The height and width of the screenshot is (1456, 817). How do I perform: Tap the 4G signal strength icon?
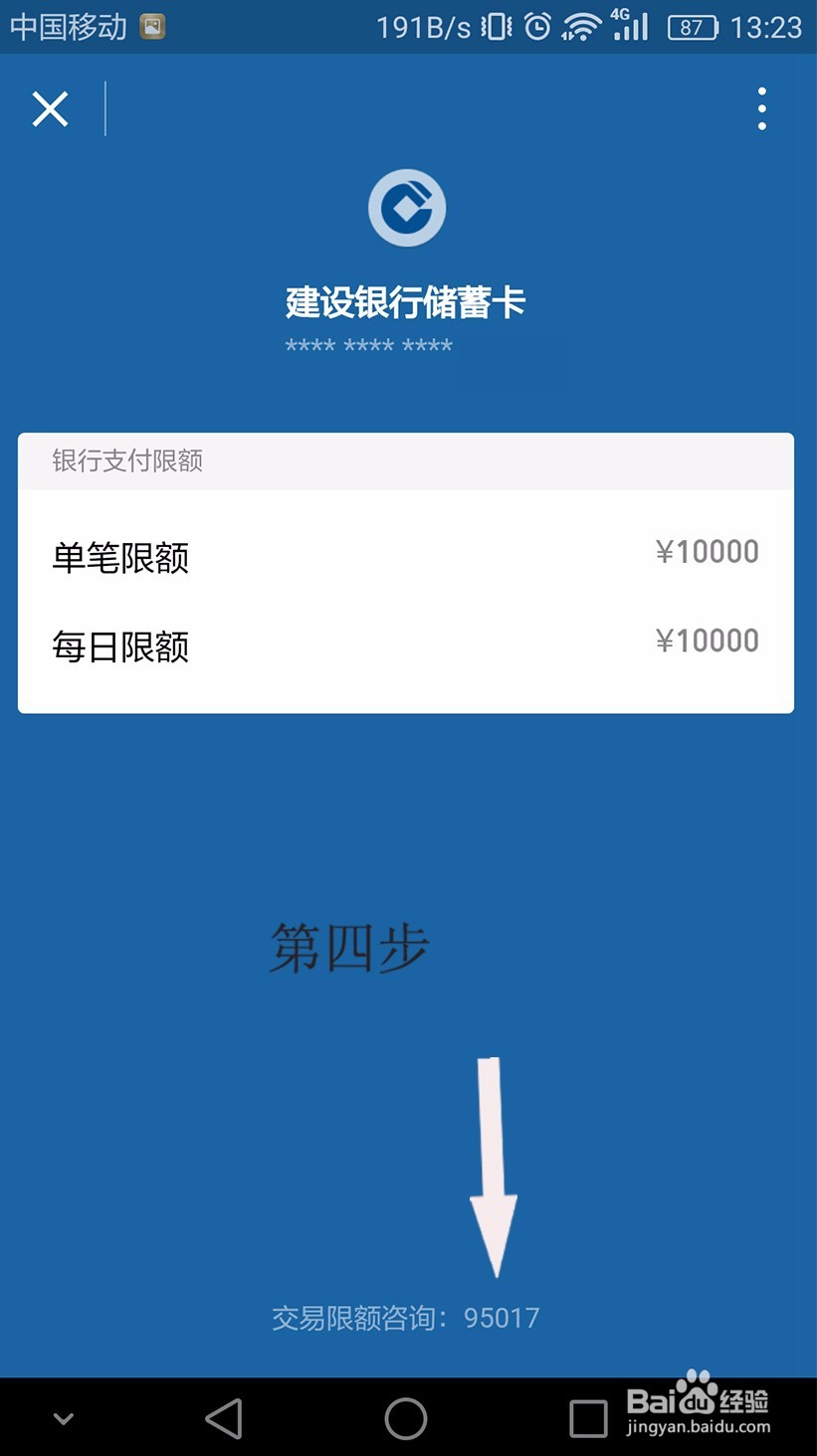click(x=630, y=27)
